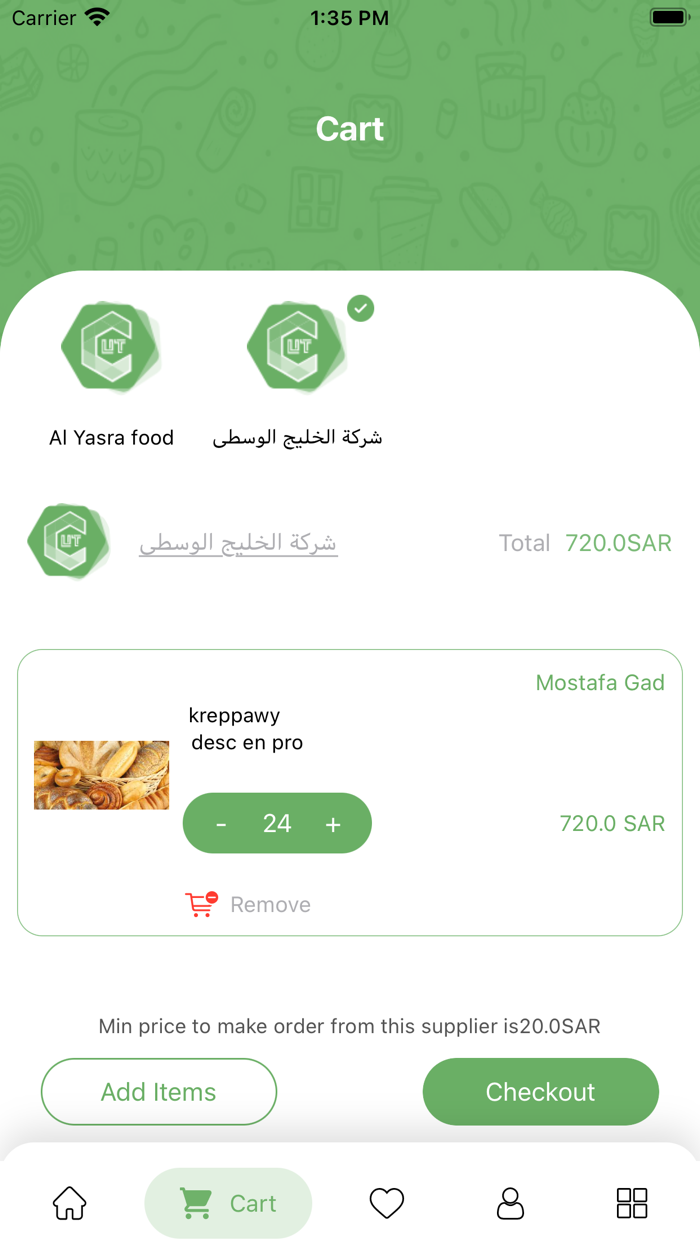The height and width of the screenshot is (1244, 700).
Task: Open the favorites heart tab
Action: [x=387, y=1203]
